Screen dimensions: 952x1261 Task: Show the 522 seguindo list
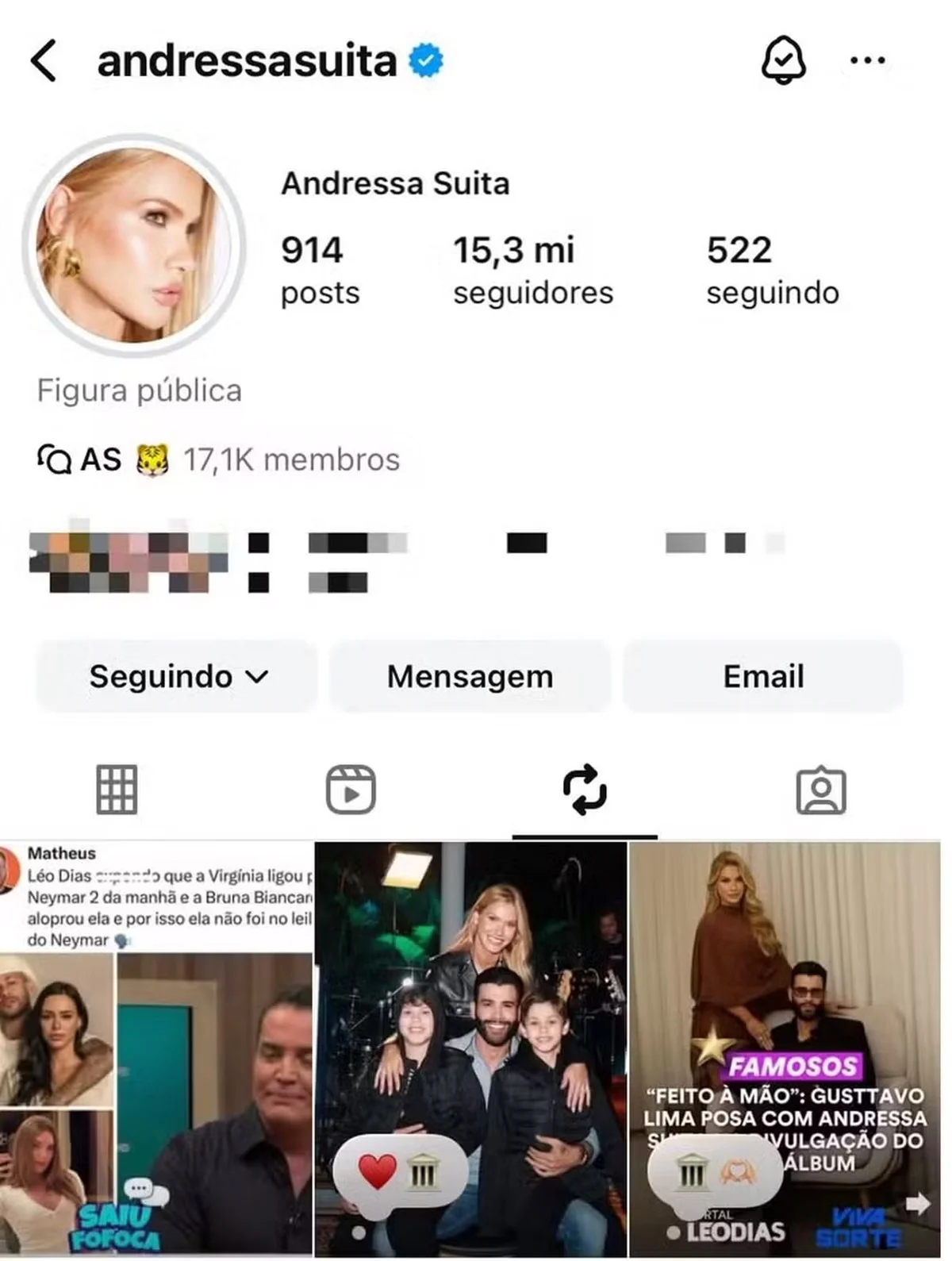click(772, 270)
